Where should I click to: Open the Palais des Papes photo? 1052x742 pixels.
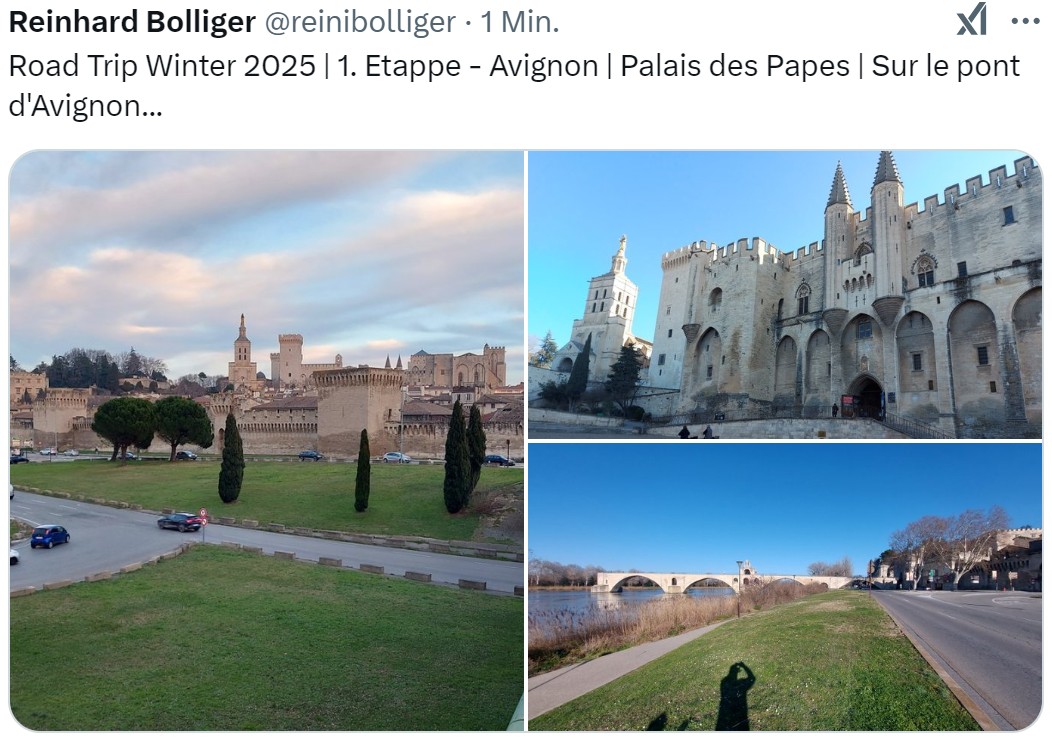point(785,294)
